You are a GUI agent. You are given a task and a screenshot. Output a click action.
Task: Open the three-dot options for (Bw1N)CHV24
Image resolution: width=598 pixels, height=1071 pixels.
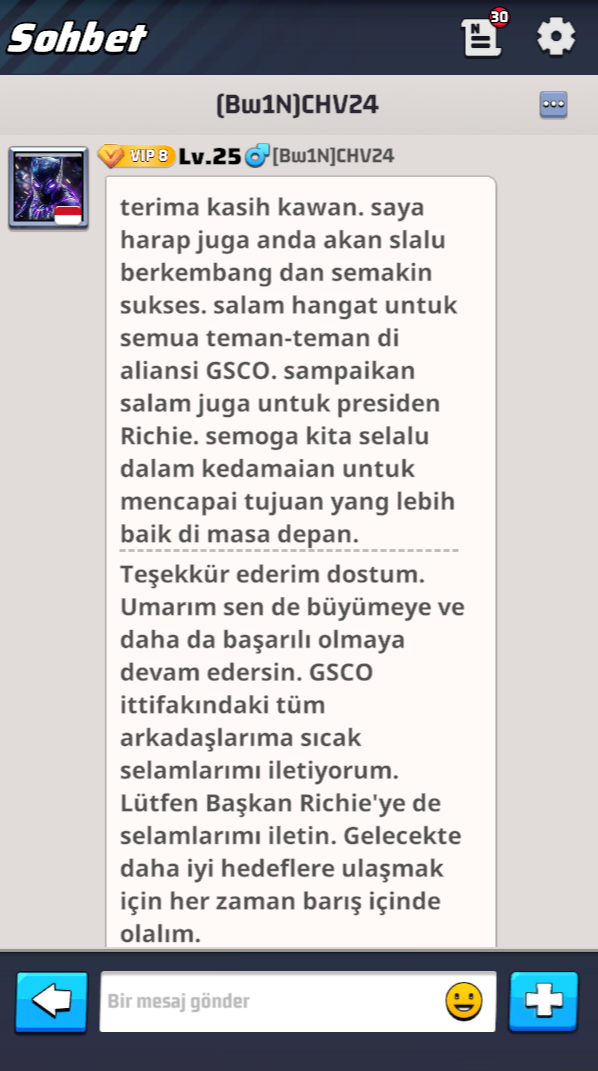pyautogui.click(x=553, y=105)
